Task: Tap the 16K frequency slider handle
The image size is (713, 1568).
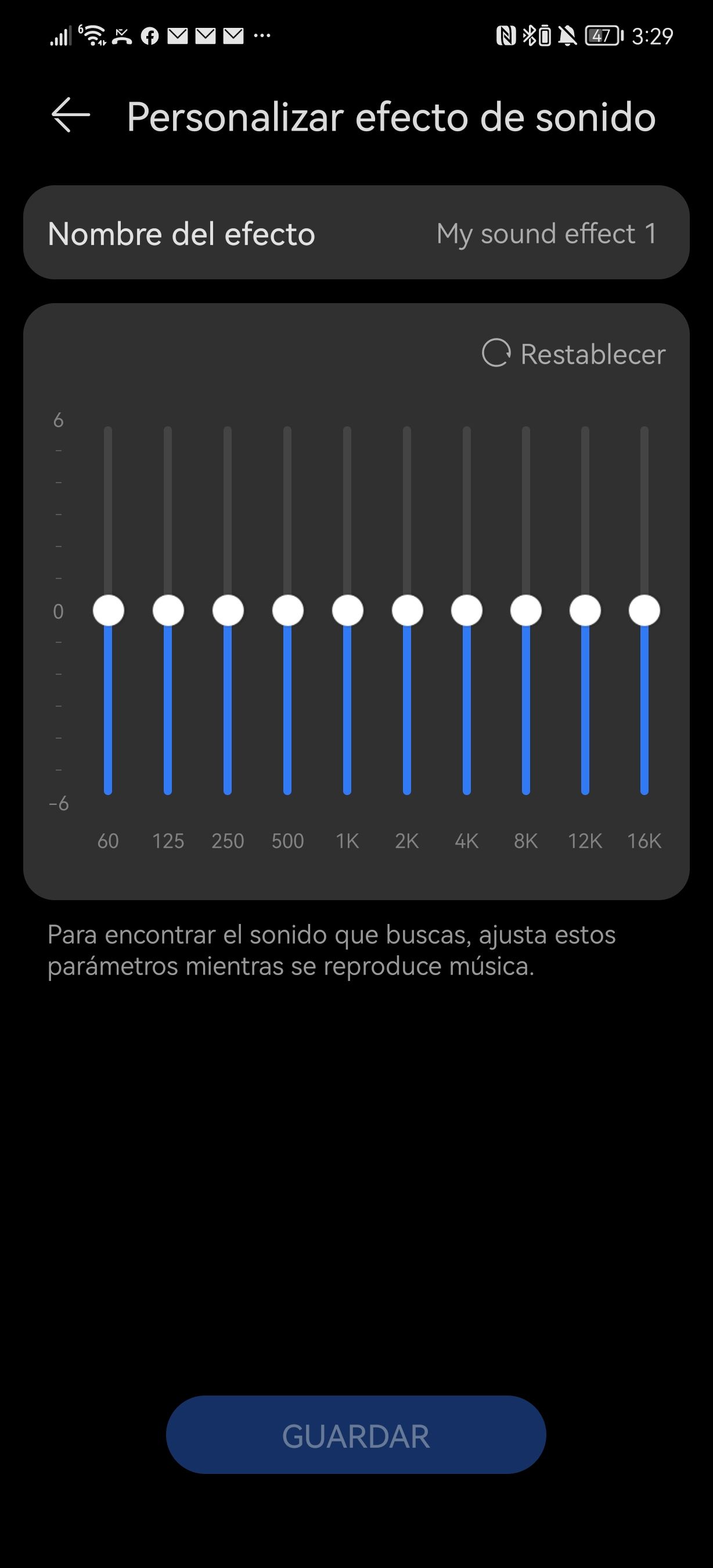Action: (x=644, y=610)
